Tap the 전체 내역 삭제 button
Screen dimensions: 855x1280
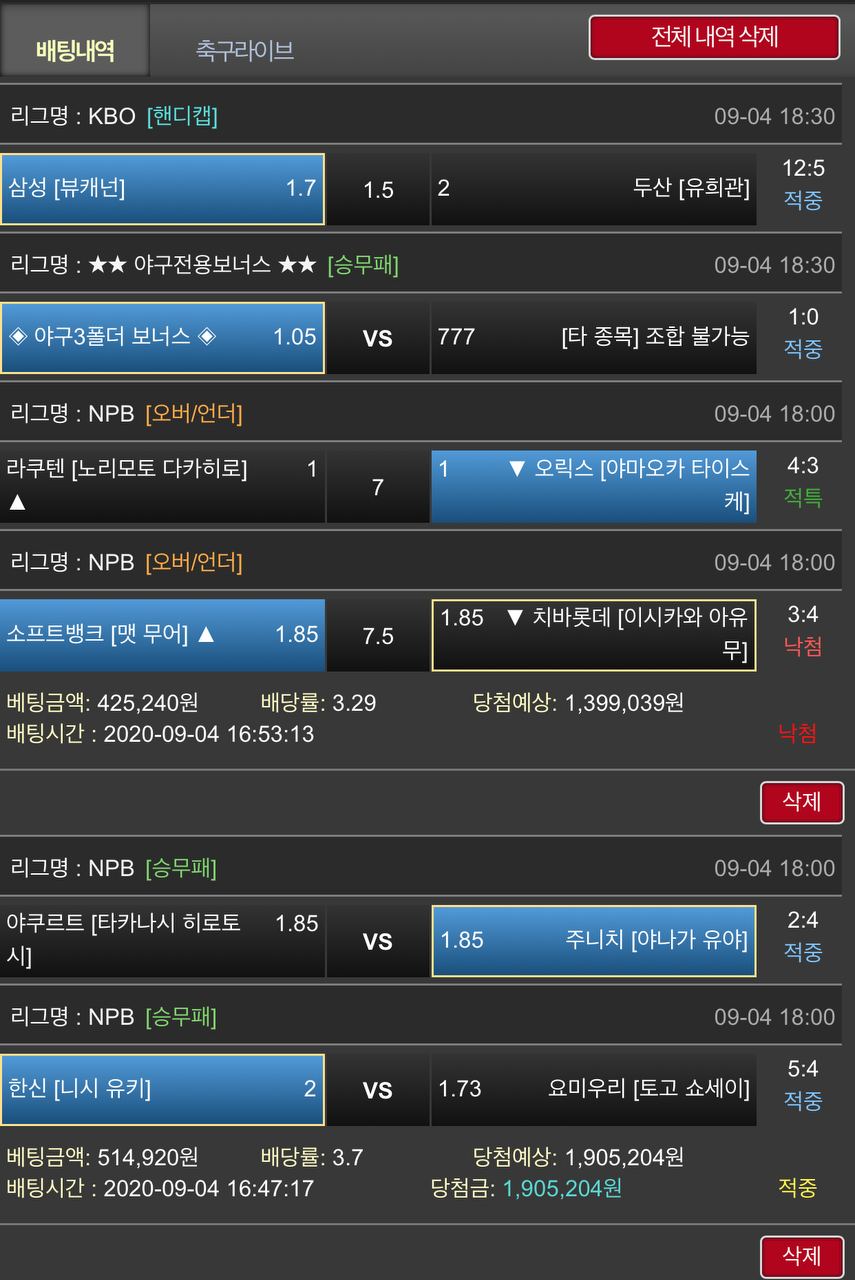click(x=714, y=38)
